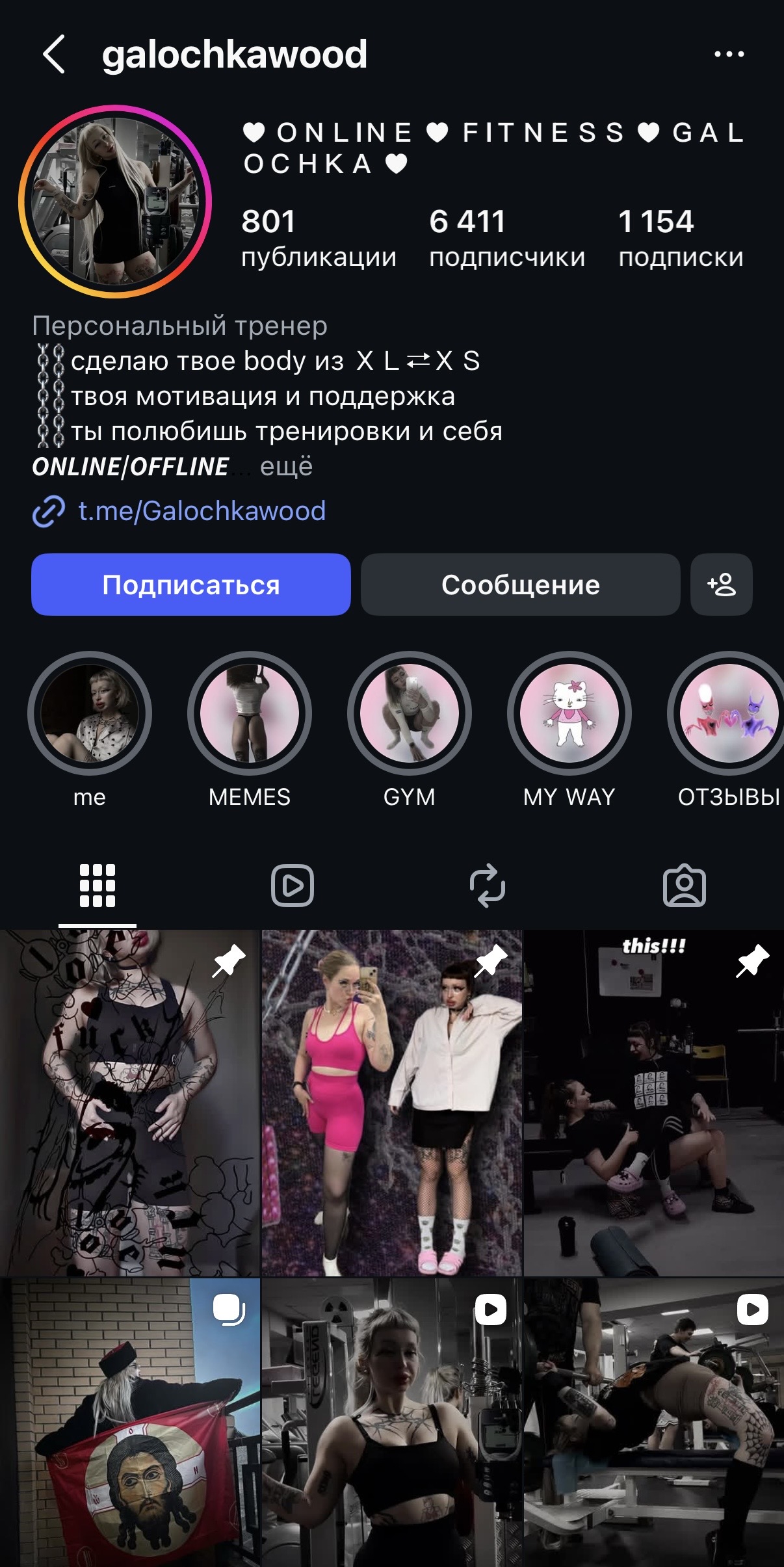Image resolution: width=784 pixels, height=1567 pixels.
Task: Open the list of 6 411 подписчики
Action: (506, 238)
